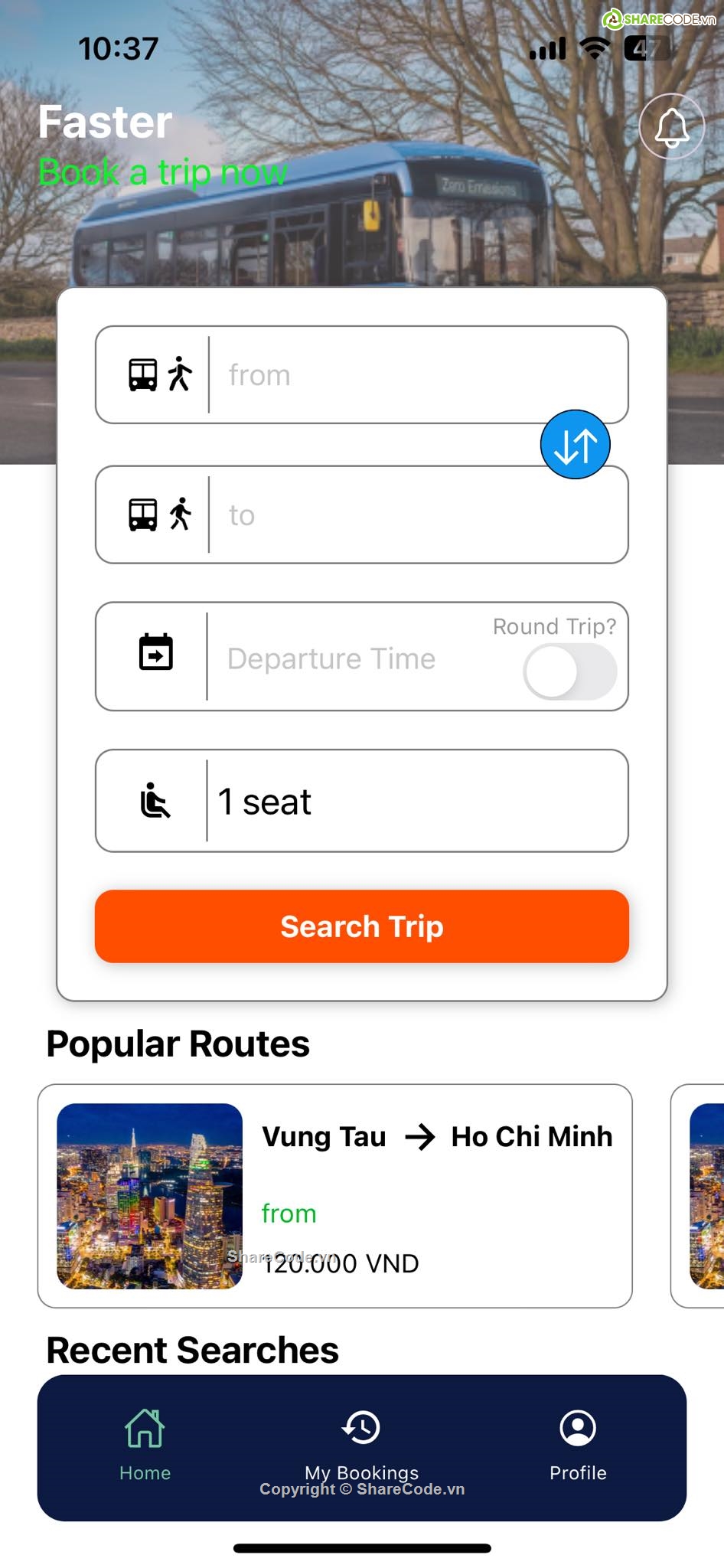Open the notifications bell
The width and height of the screenshot is (724, 1568).
pyautogui.click(x=671, y=127)
